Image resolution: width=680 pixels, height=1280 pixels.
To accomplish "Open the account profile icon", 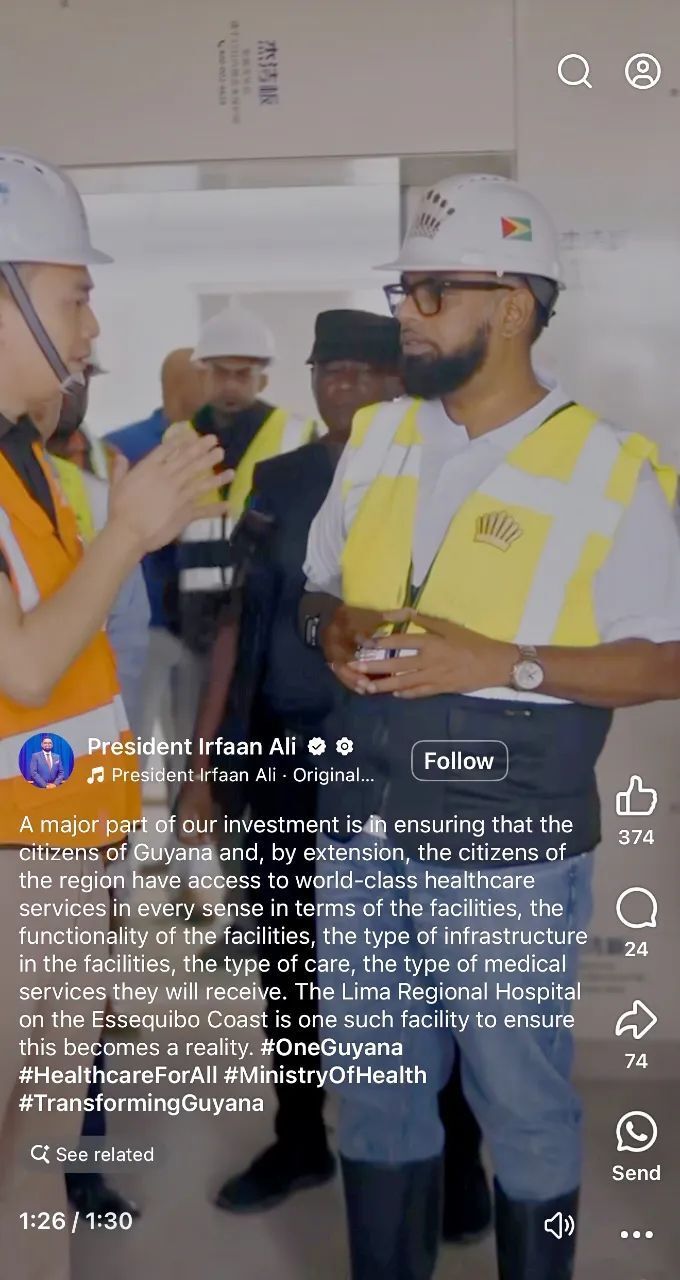I will tap(643, 71).
